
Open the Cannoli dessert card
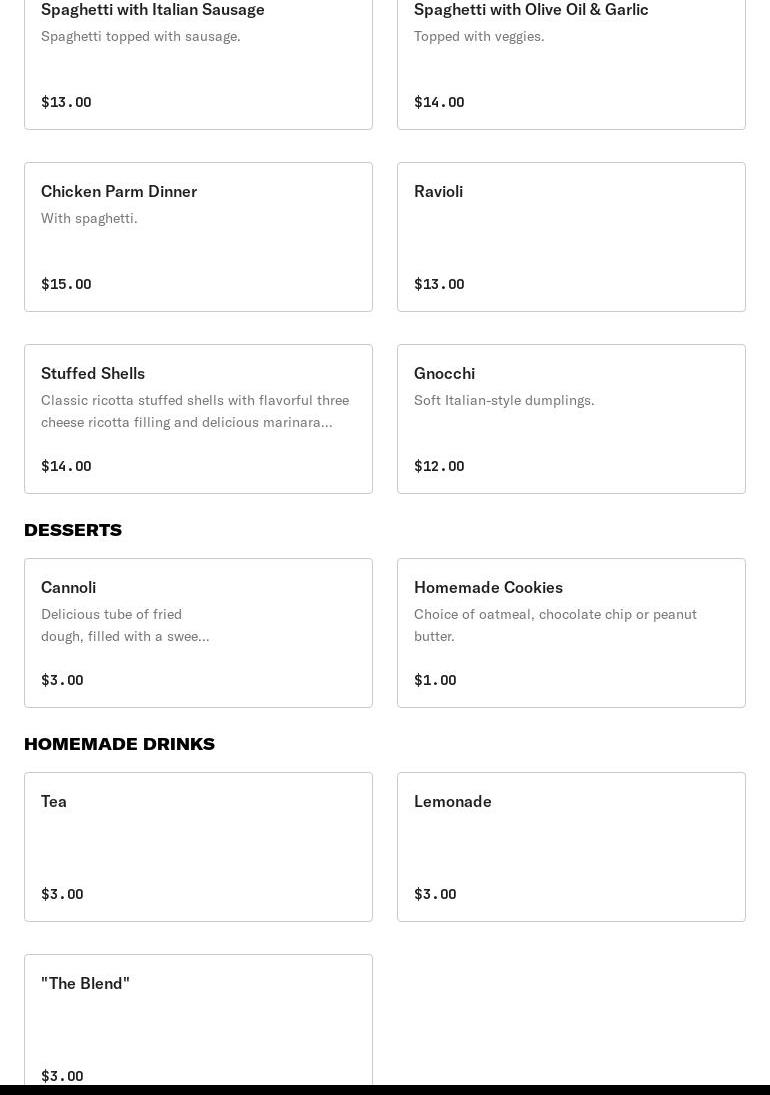click(x=198, y=633)
